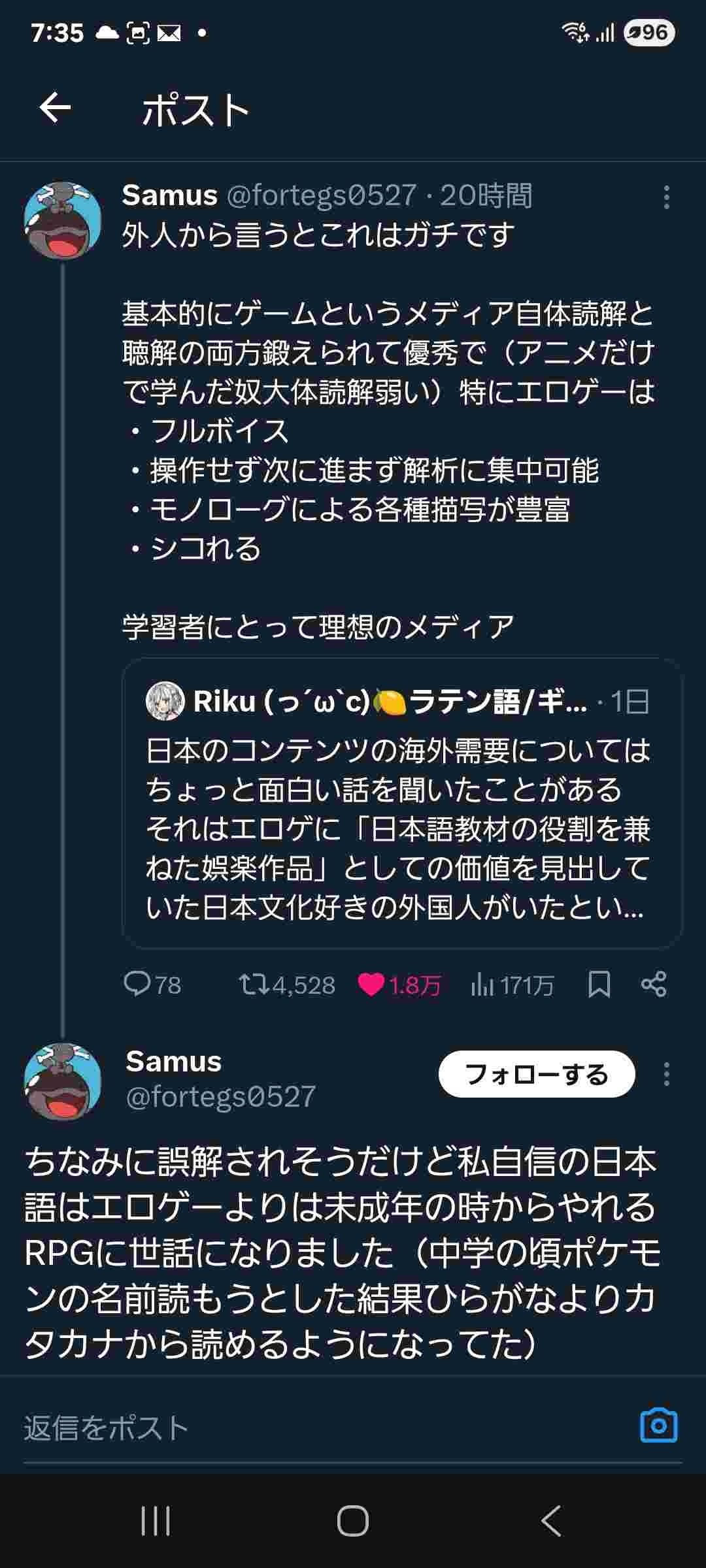The height and width of the screenshot is (1568, 706).
Task: Open overflow menu beside the follow button
Action: click(x=666, y=1074)
